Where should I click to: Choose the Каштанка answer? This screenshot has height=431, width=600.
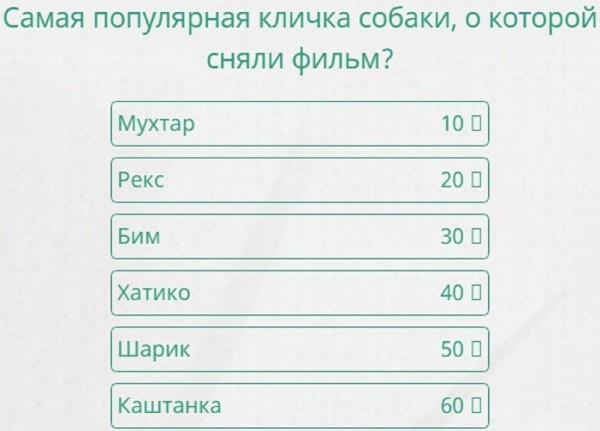(299, 406)
